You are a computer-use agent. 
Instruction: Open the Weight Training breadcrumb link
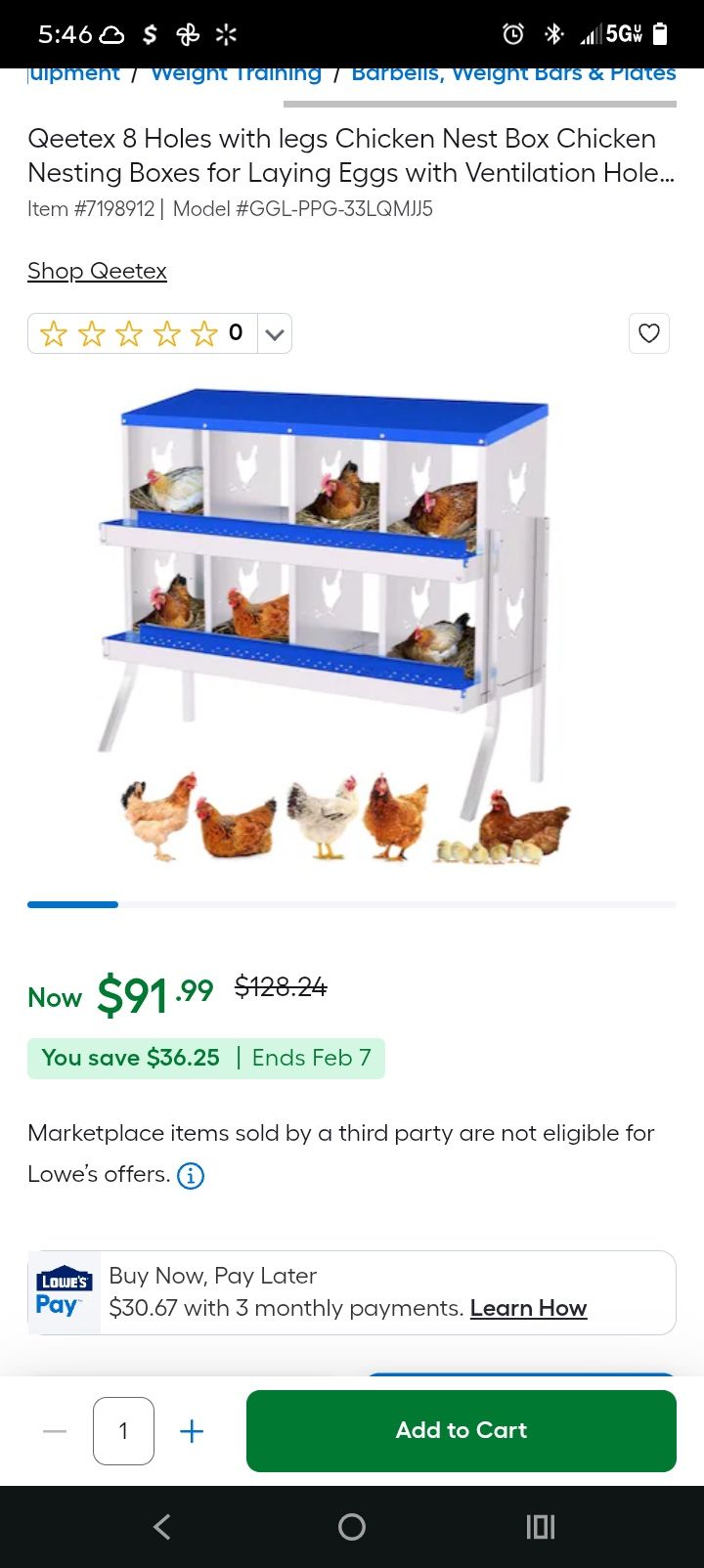(236, 74)
